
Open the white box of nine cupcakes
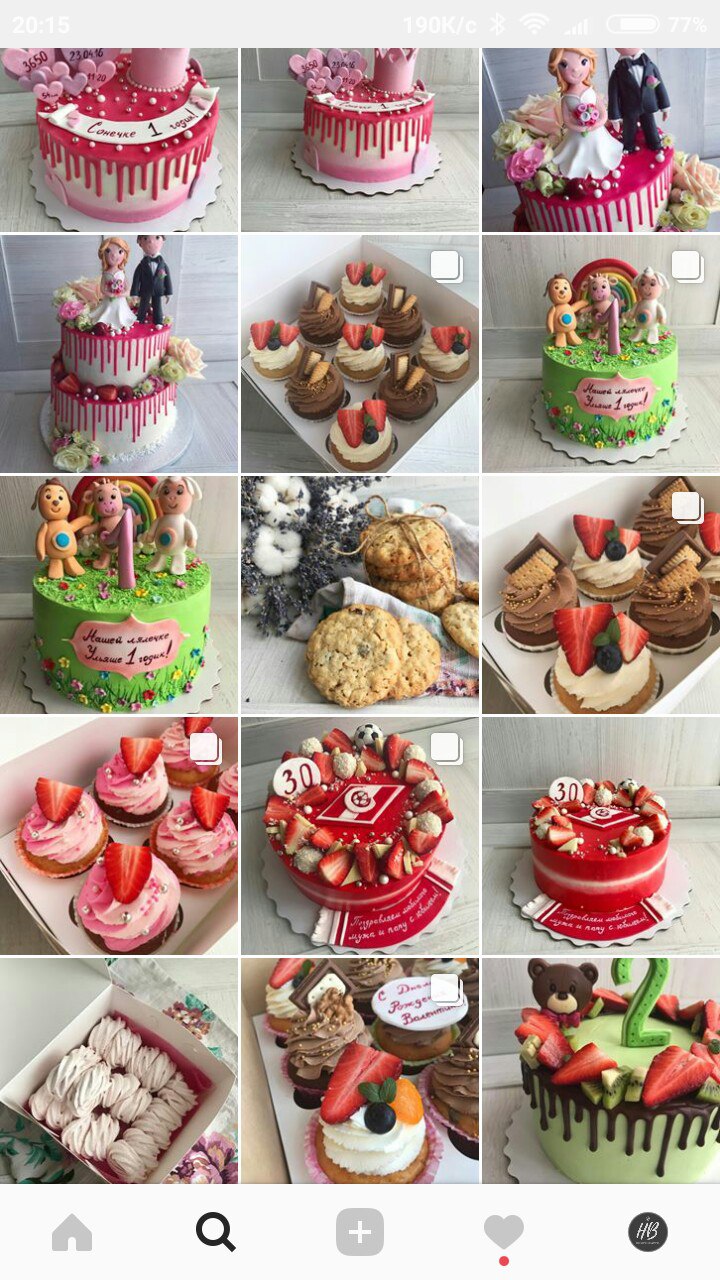pyautogui.click(x=360, y=354)
